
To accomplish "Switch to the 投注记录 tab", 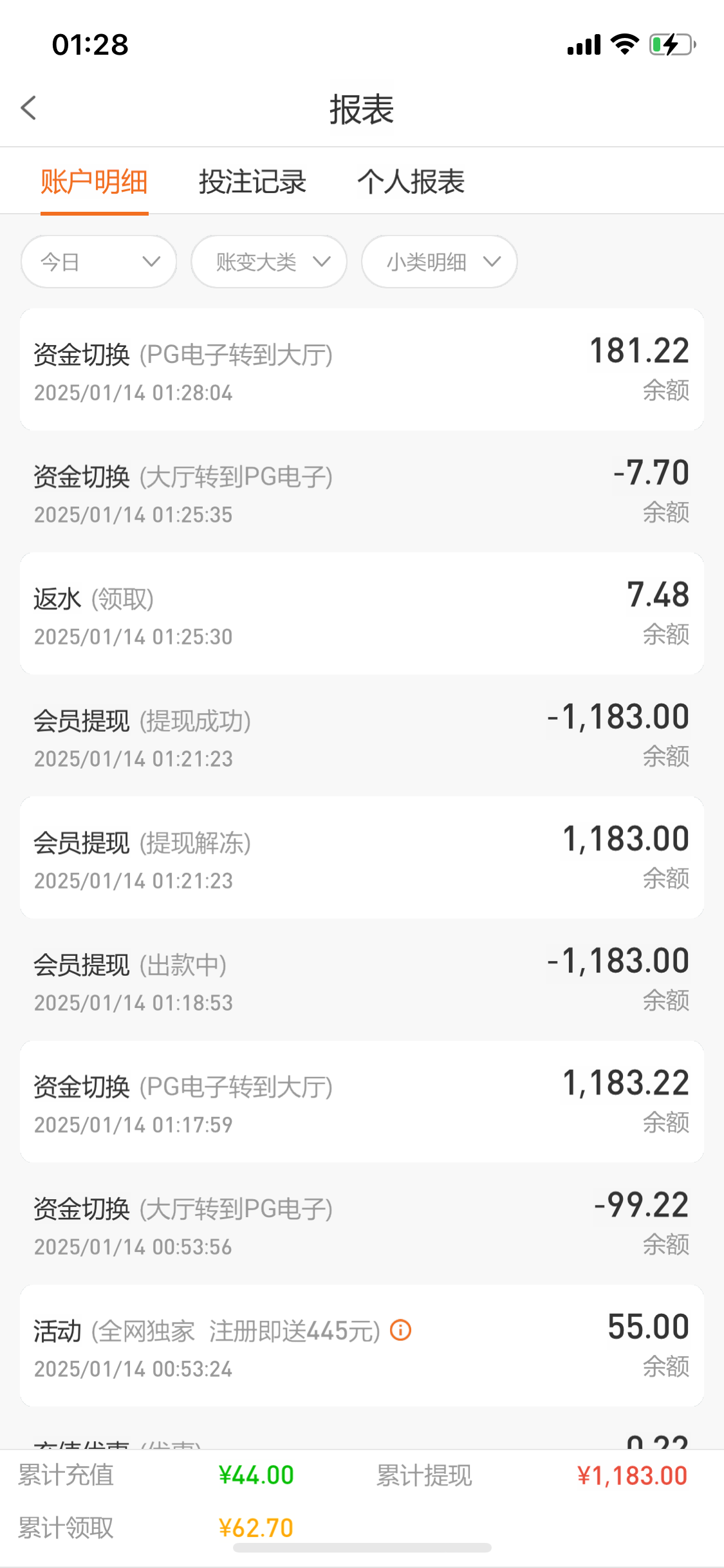I will [252, 182].
